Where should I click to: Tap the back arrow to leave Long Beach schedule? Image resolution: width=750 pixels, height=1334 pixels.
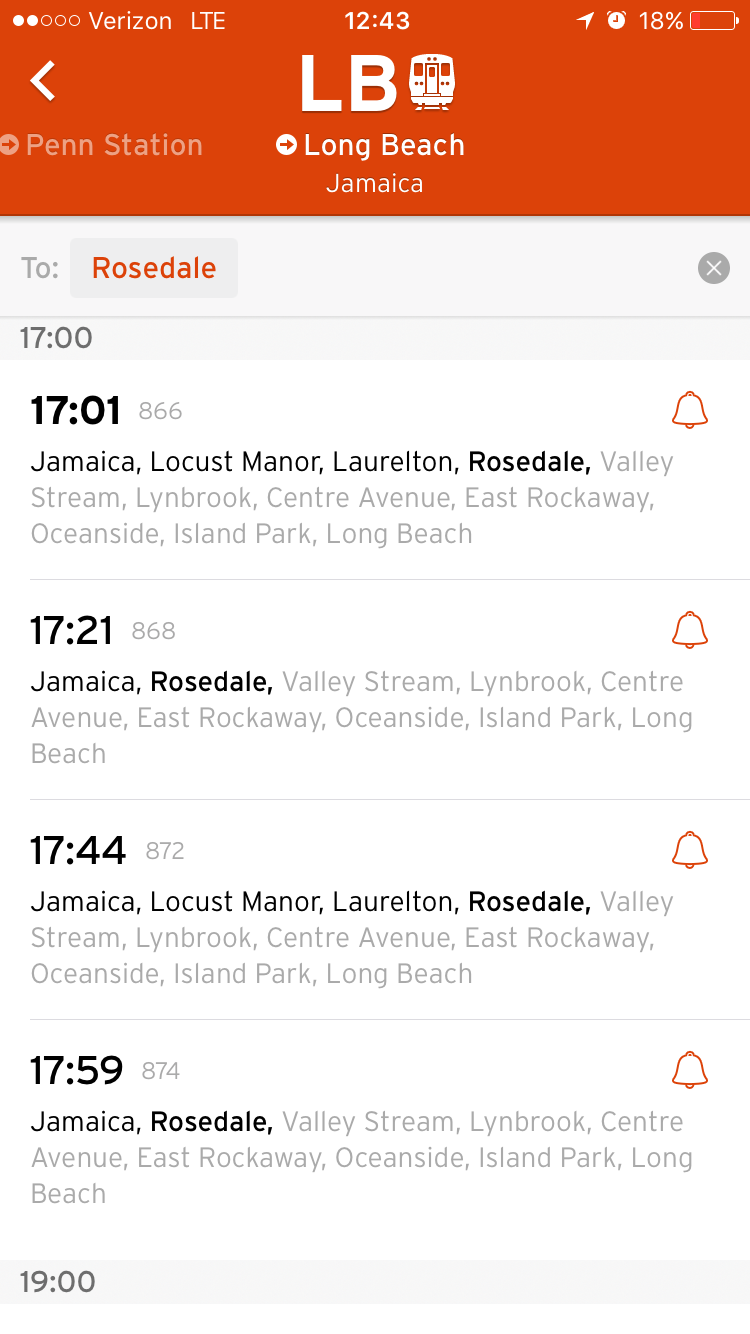point(42,80)
